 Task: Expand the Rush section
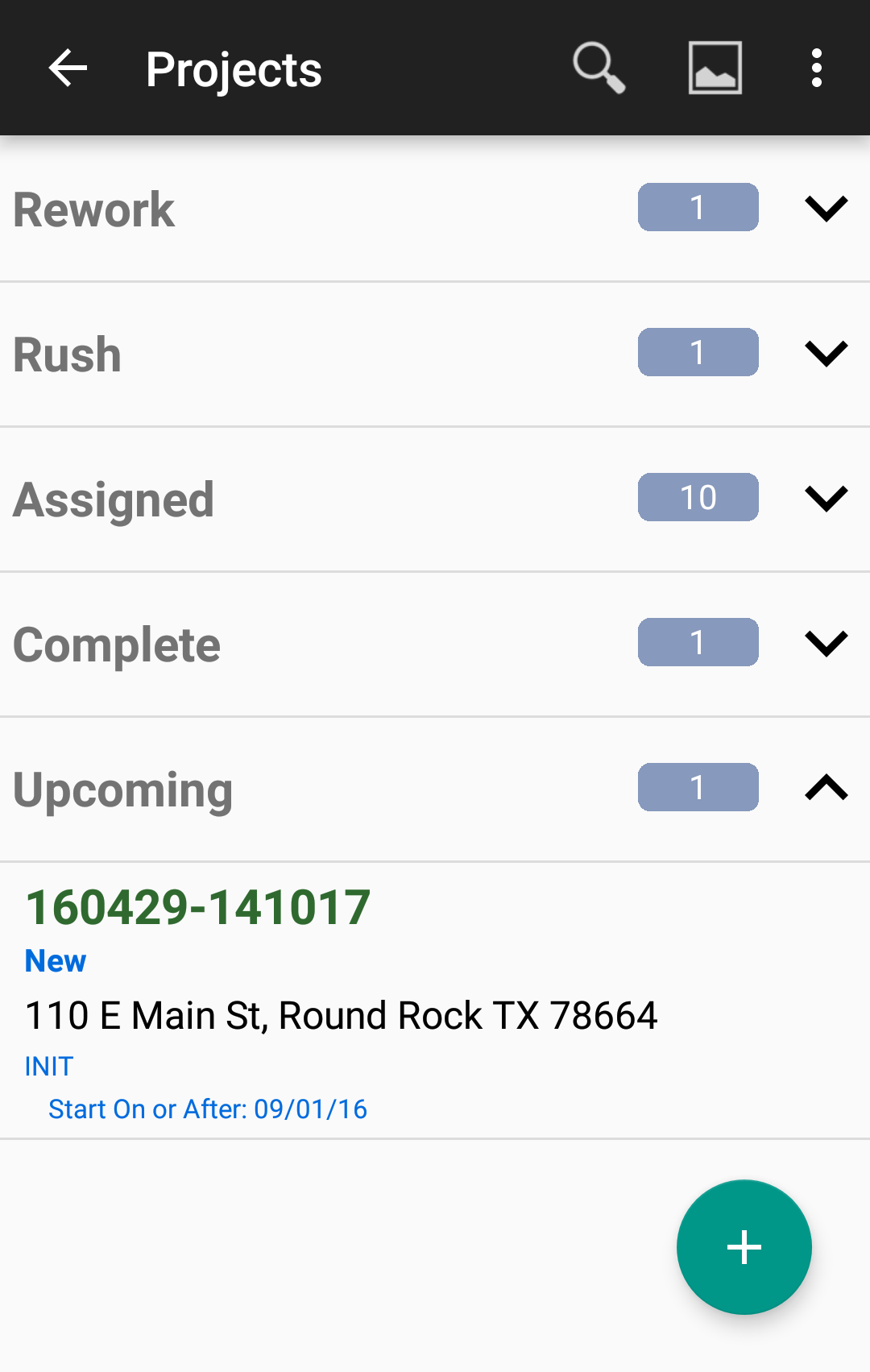[826, 354]
